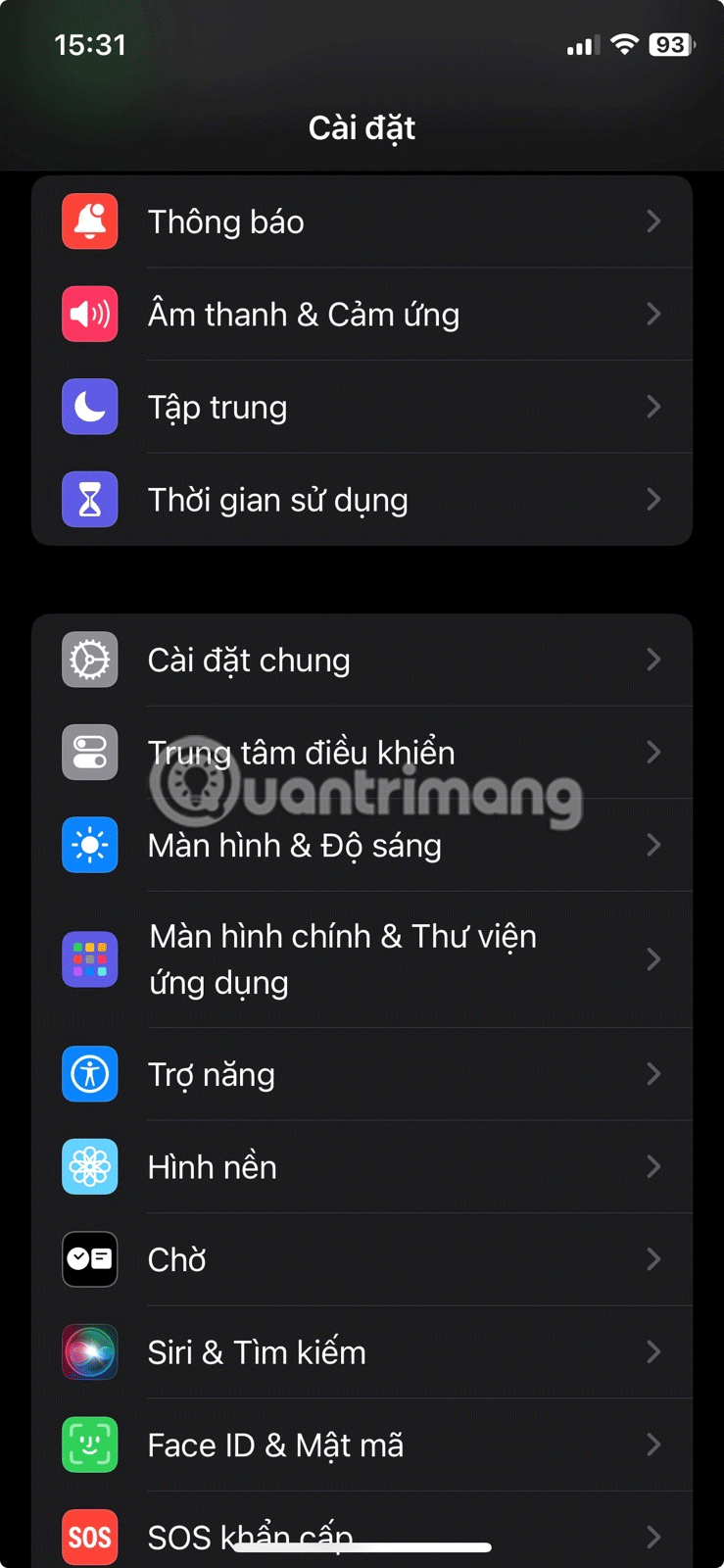The width and height of the screenshot is (724, 1568).
Task: Go to Trợ năng settings
Action: coord(362,1075)
